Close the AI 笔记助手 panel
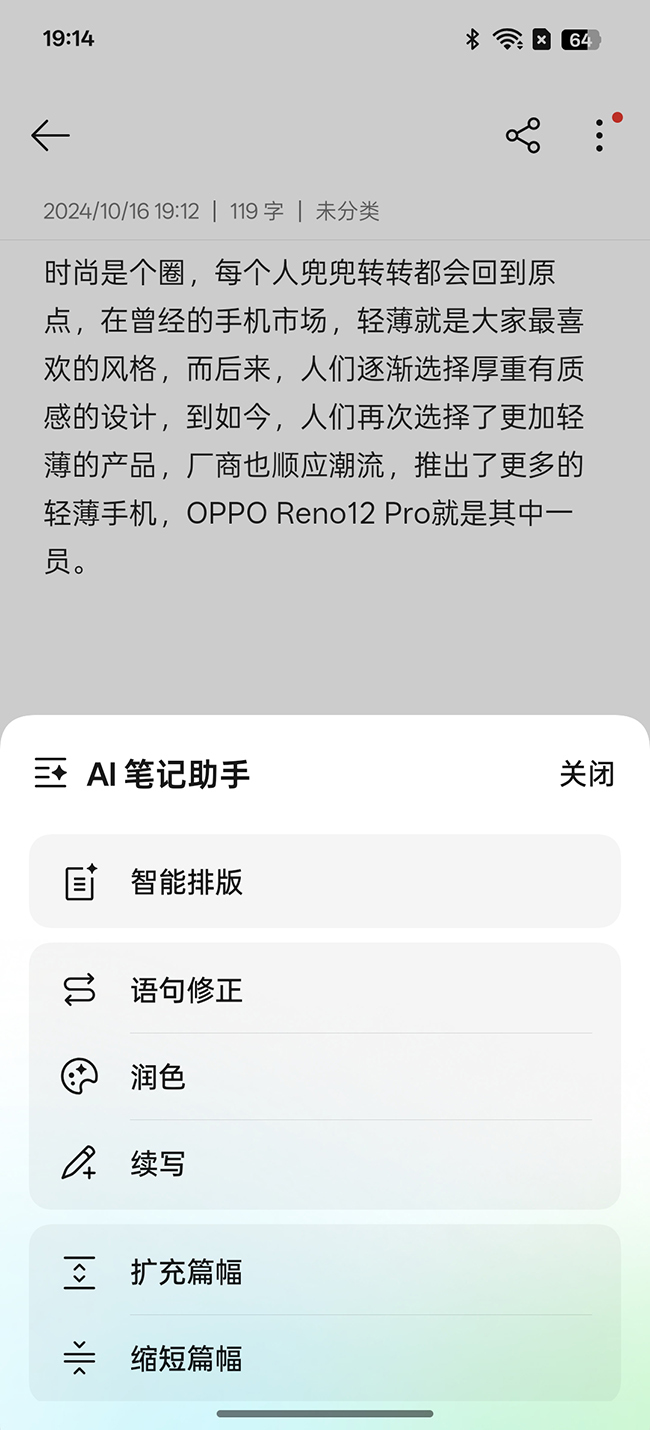This screenshot has height=1430, width=650. click(x=586, y=774)
